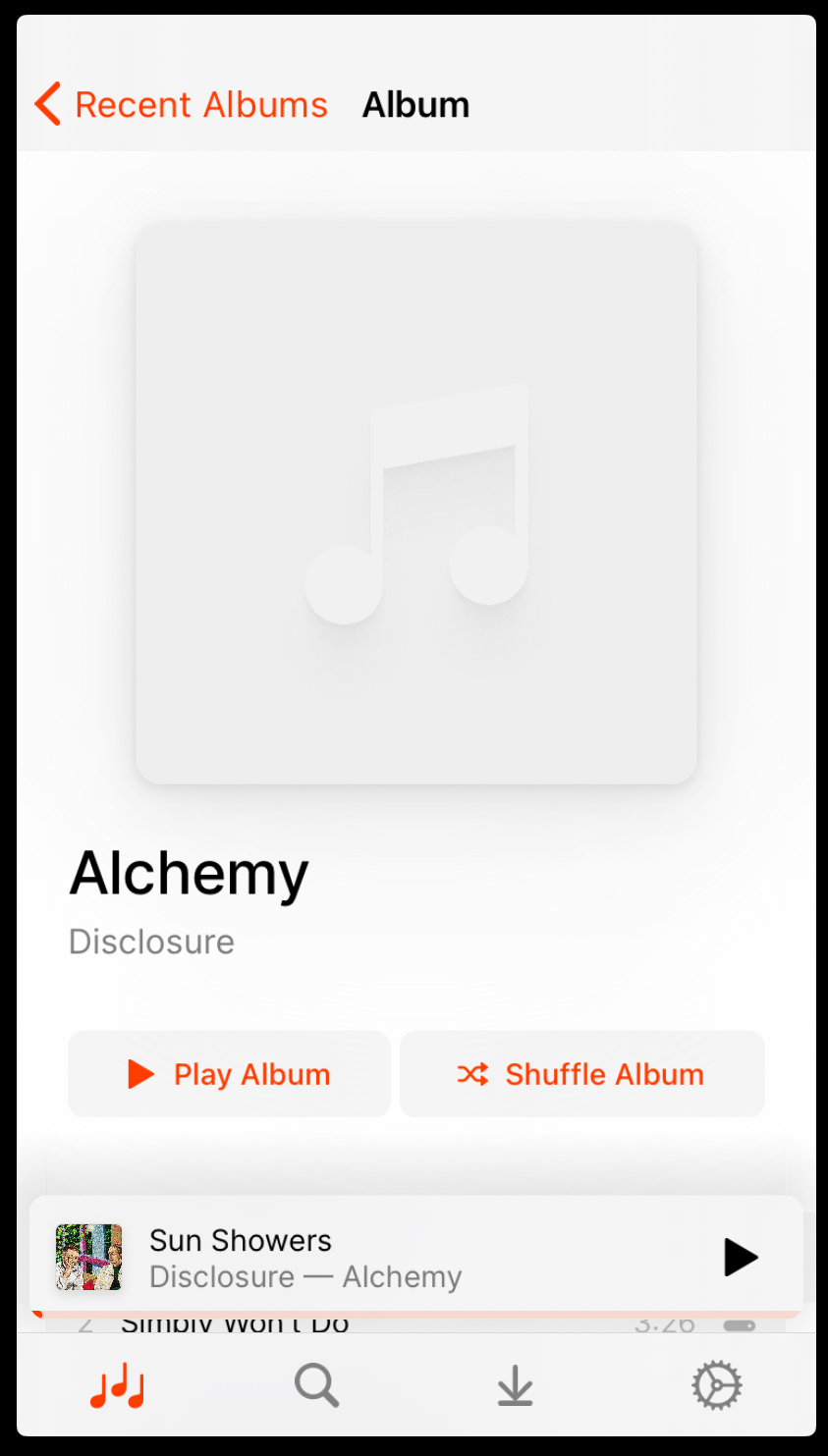828x1456 pixels.
Task: Click the play triangle inside Play Album
Action: [x=141, y=1074]
